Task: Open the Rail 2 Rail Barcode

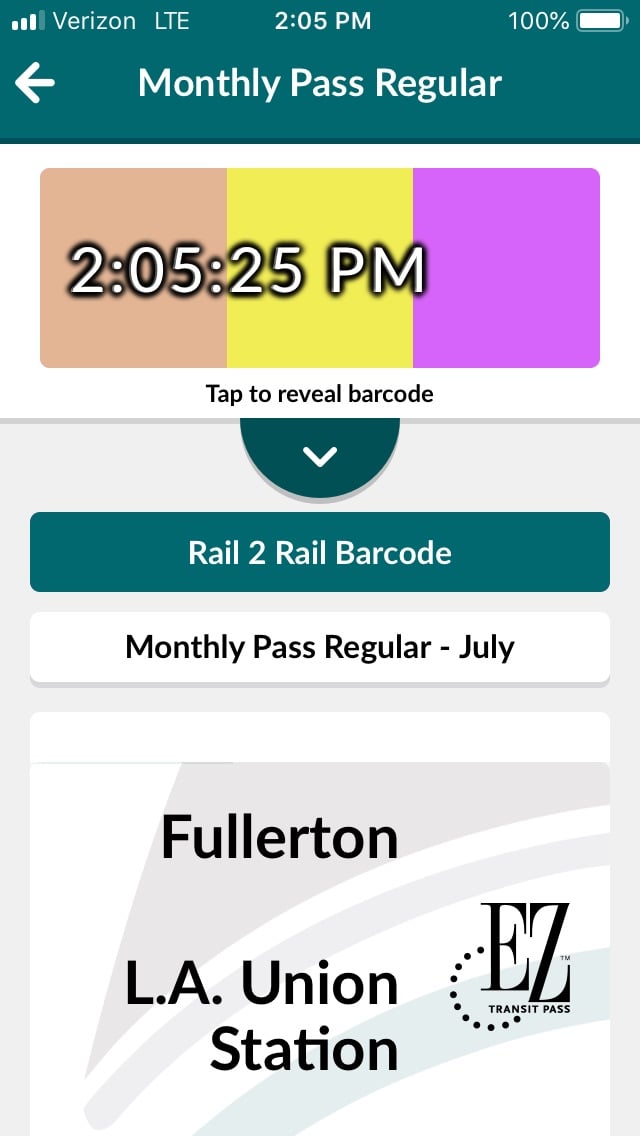Action: point(320,552)
